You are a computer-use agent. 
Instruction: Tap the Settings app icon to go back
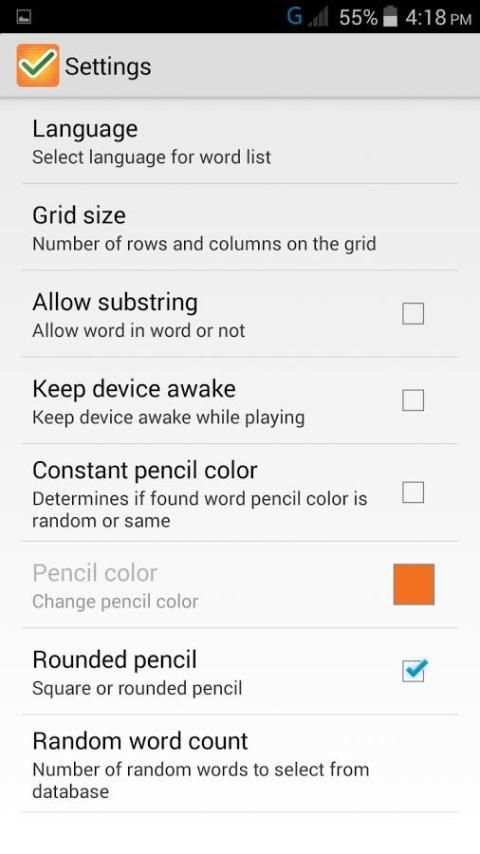point(38,65)
